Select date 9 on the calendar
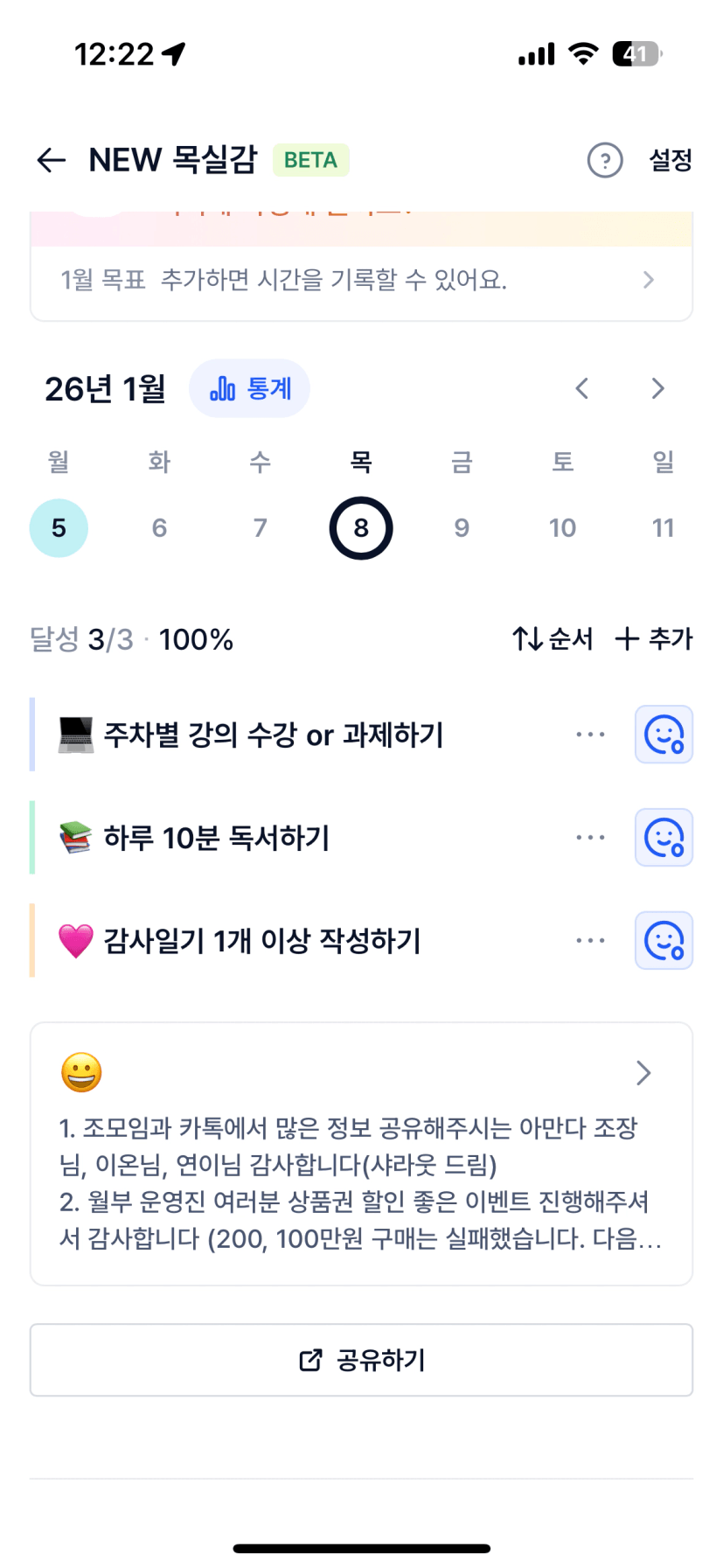 click(462, 528)
